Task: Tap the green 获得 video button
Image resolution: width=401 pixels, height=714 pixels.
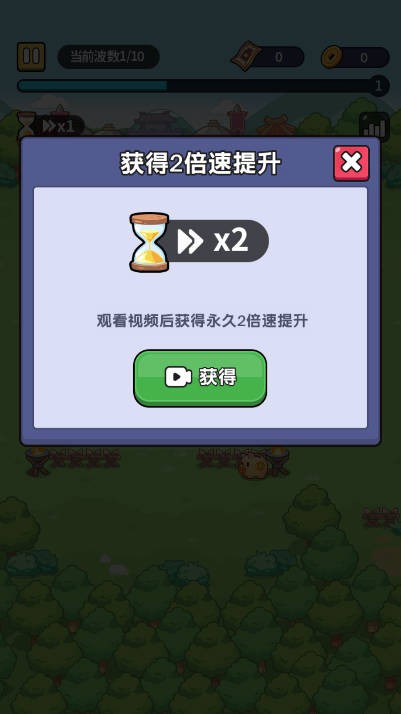Action: (200, 378)
